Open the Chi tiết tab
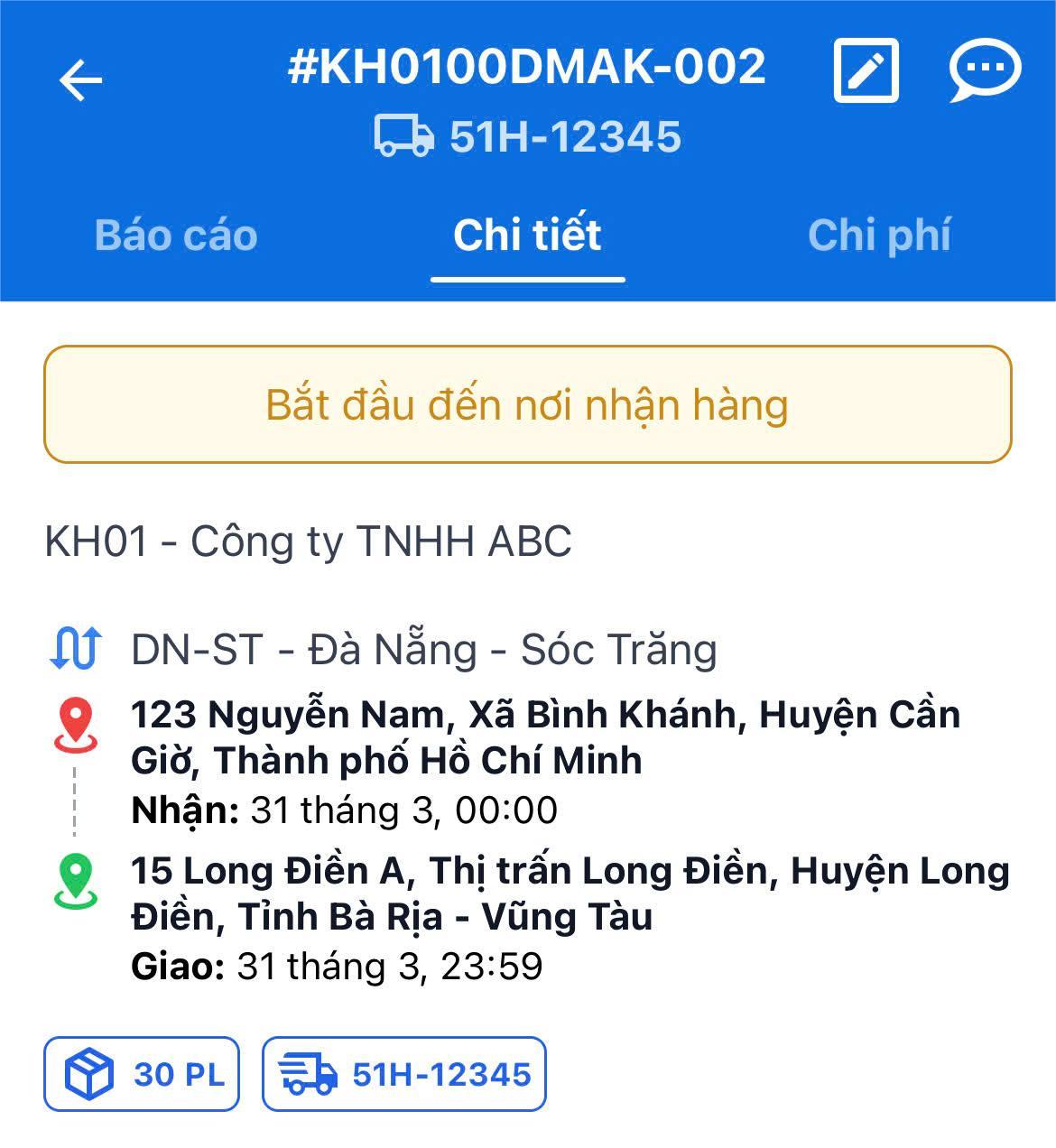This screenshot has height=1148, width=1056. pyautogui.click(x=528, y=235)
